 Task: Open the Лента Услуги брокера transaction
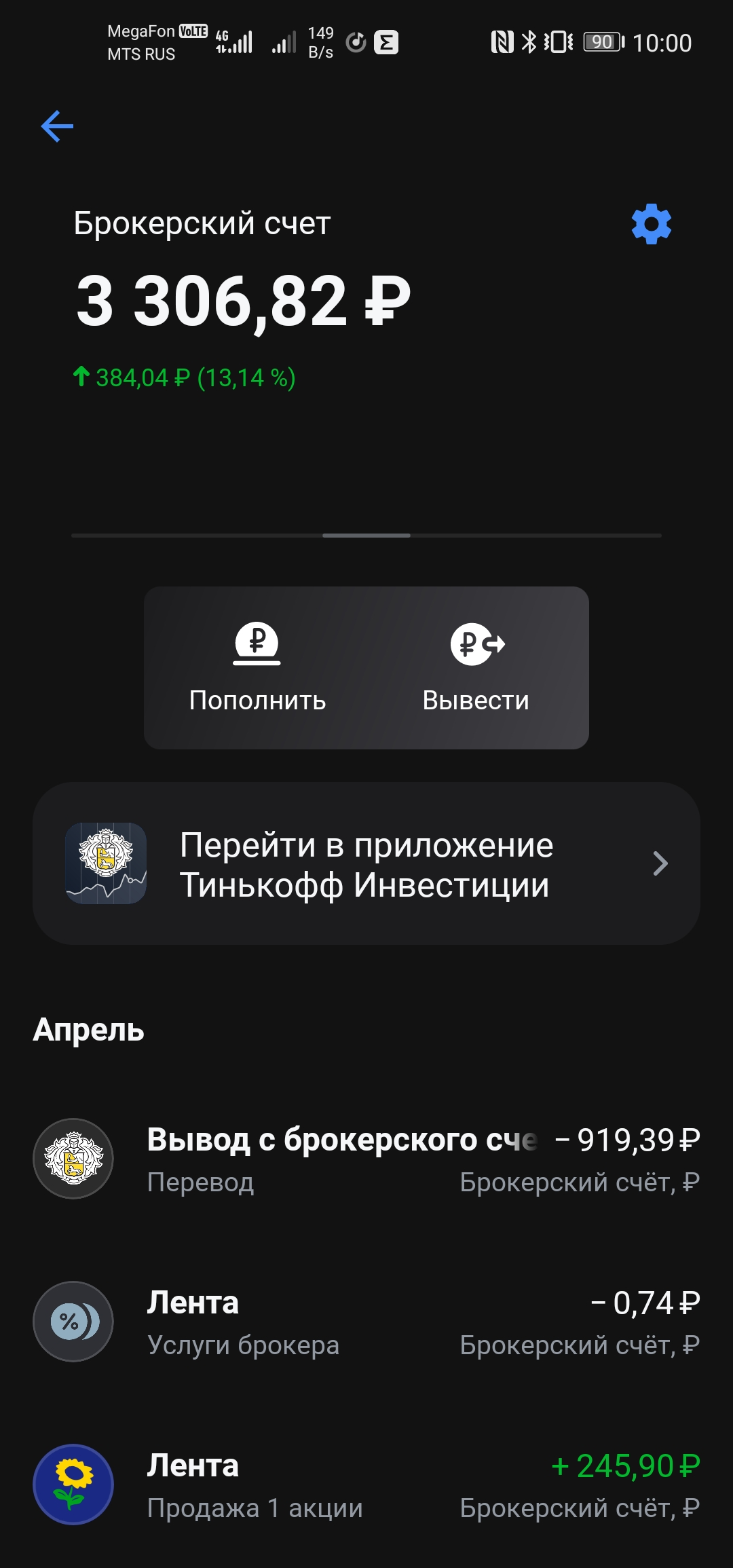pos(366,1322)
